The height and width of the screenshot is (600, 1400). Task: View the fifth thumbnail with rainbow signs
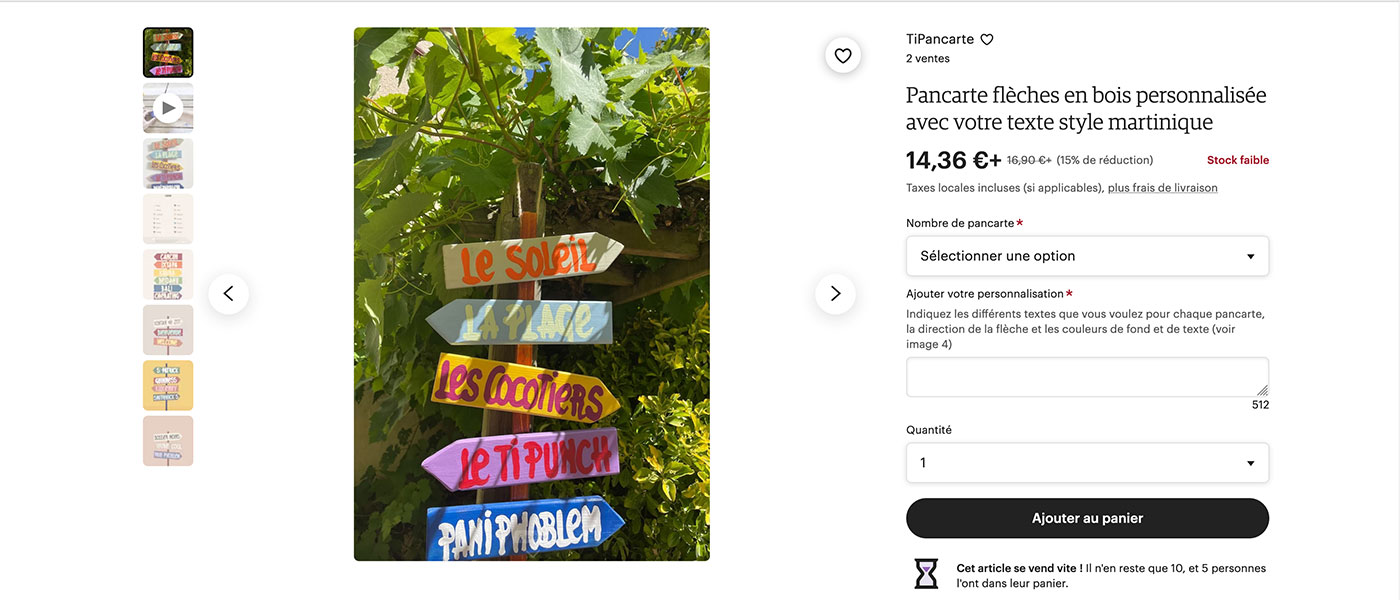point(168,275)
